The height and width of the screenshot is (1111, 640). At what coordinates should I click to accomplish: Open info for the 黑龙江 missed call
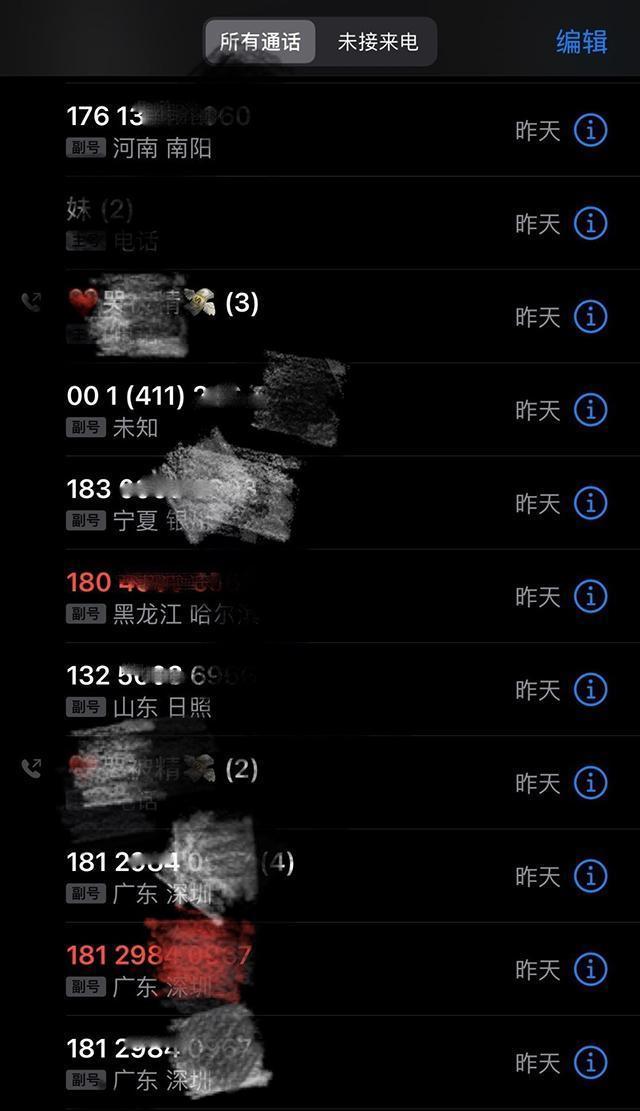pyautogui.click(x=590, y=597)
